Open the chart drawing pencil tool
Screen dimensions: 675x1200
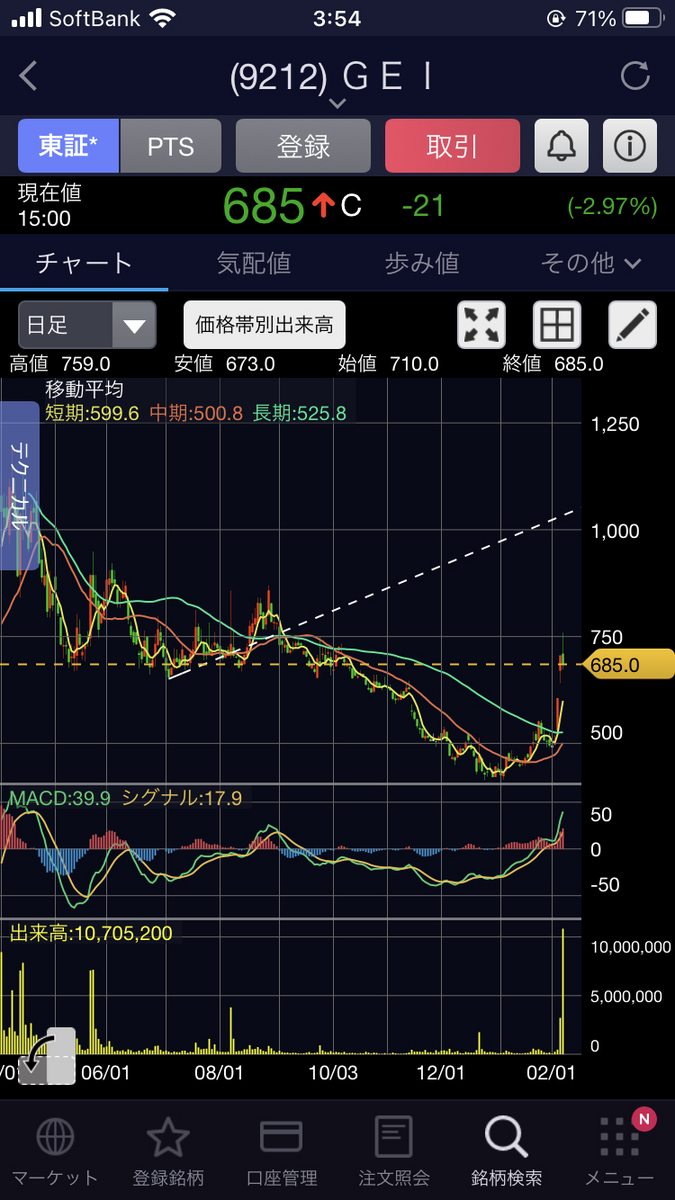point(633,325)
